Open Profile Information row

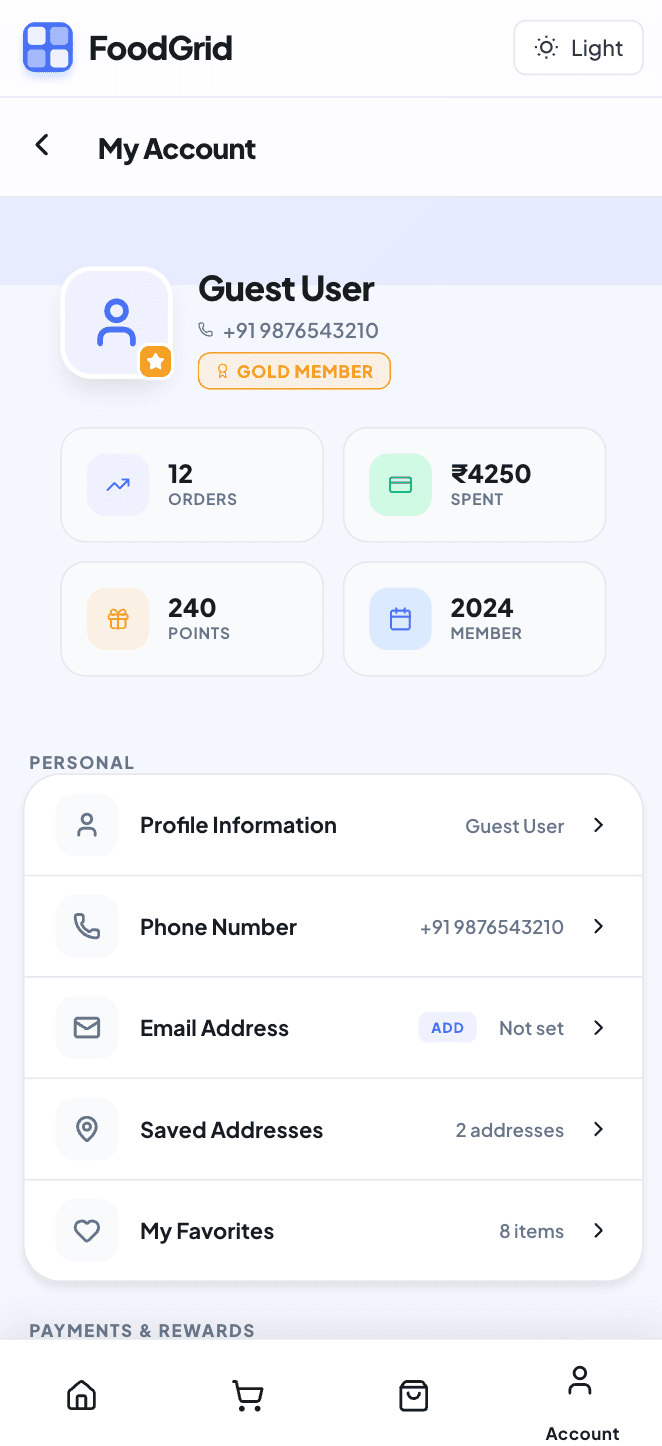333,826
